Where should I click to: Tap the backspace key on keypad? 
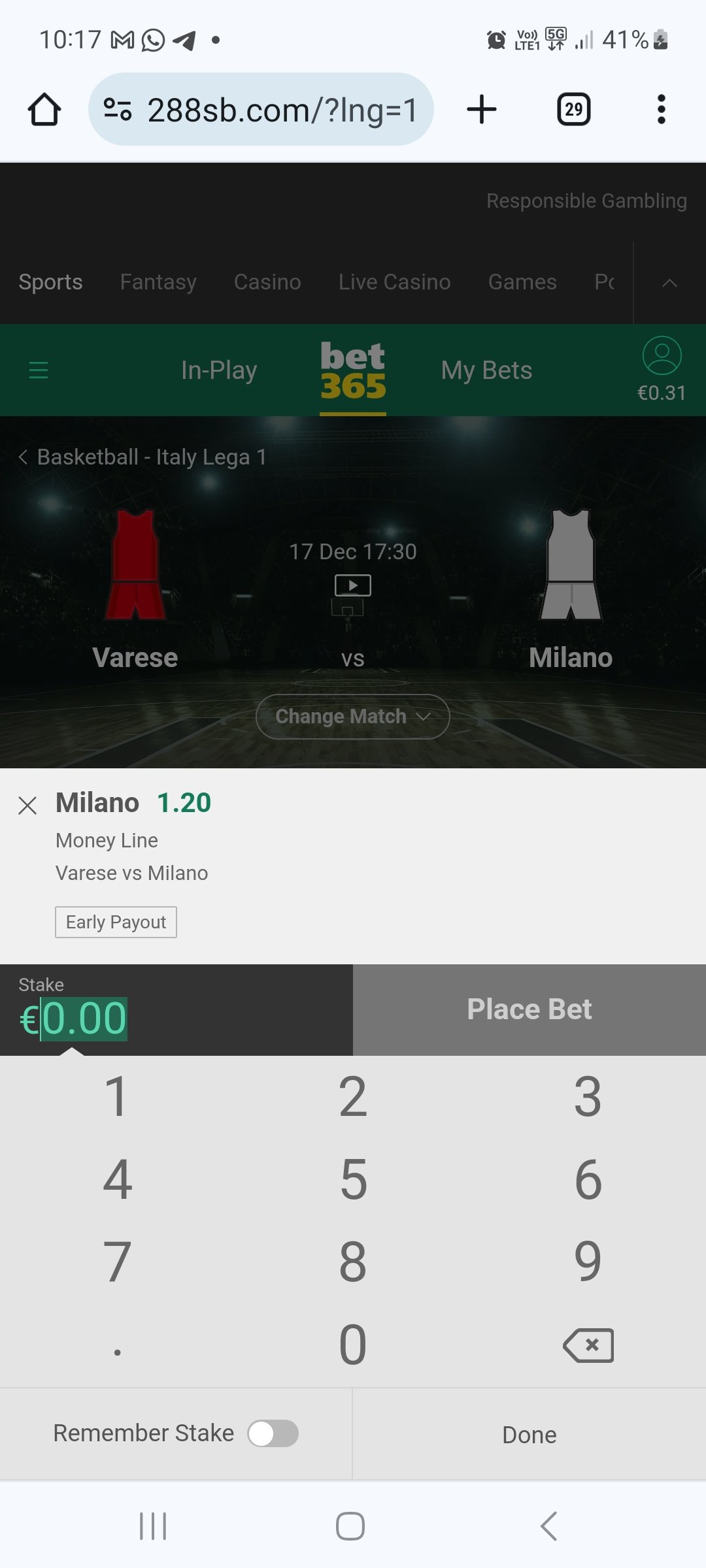(x=588, y=1345)
